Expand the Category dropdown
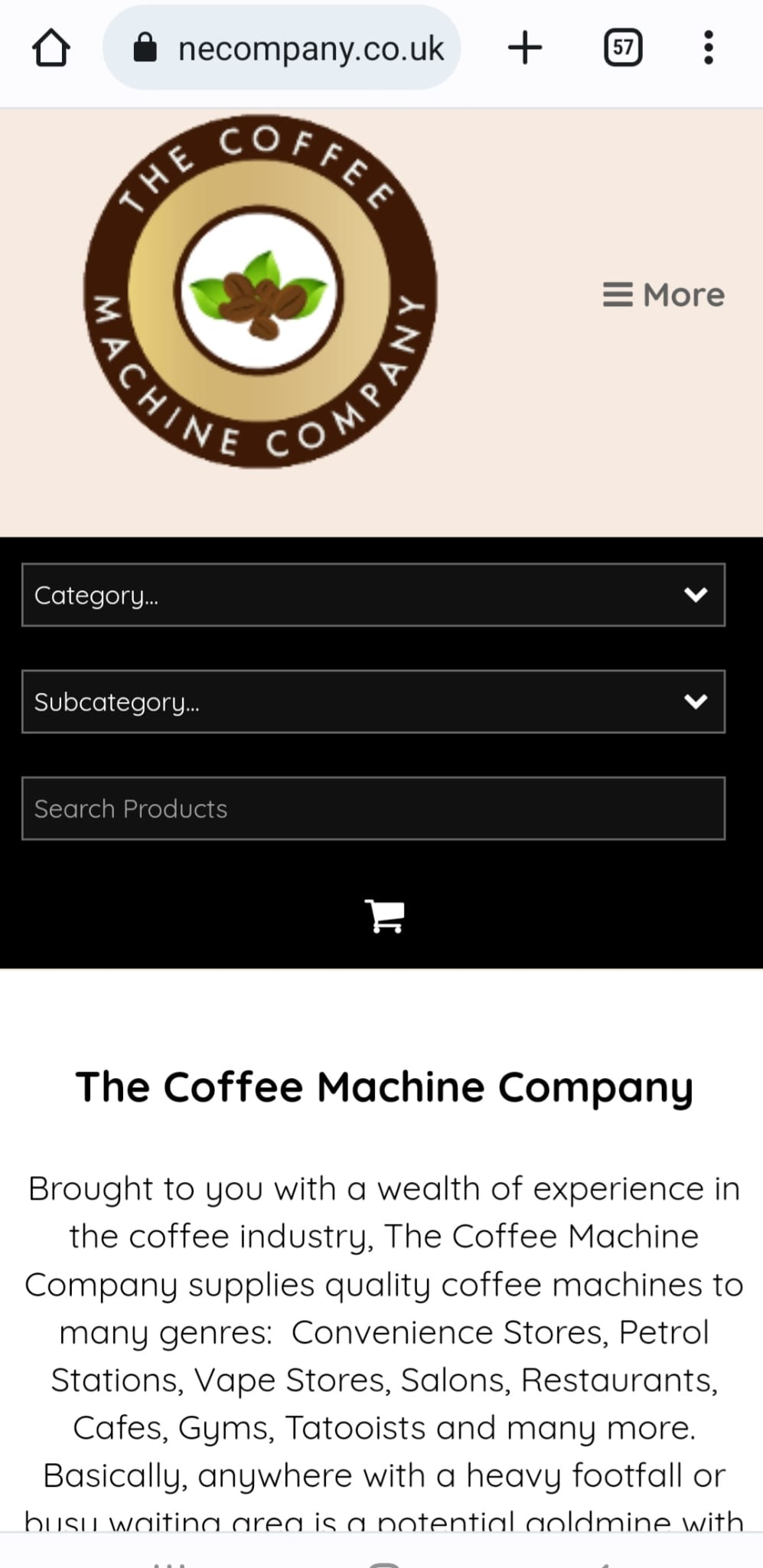 (x=373, y=595)
